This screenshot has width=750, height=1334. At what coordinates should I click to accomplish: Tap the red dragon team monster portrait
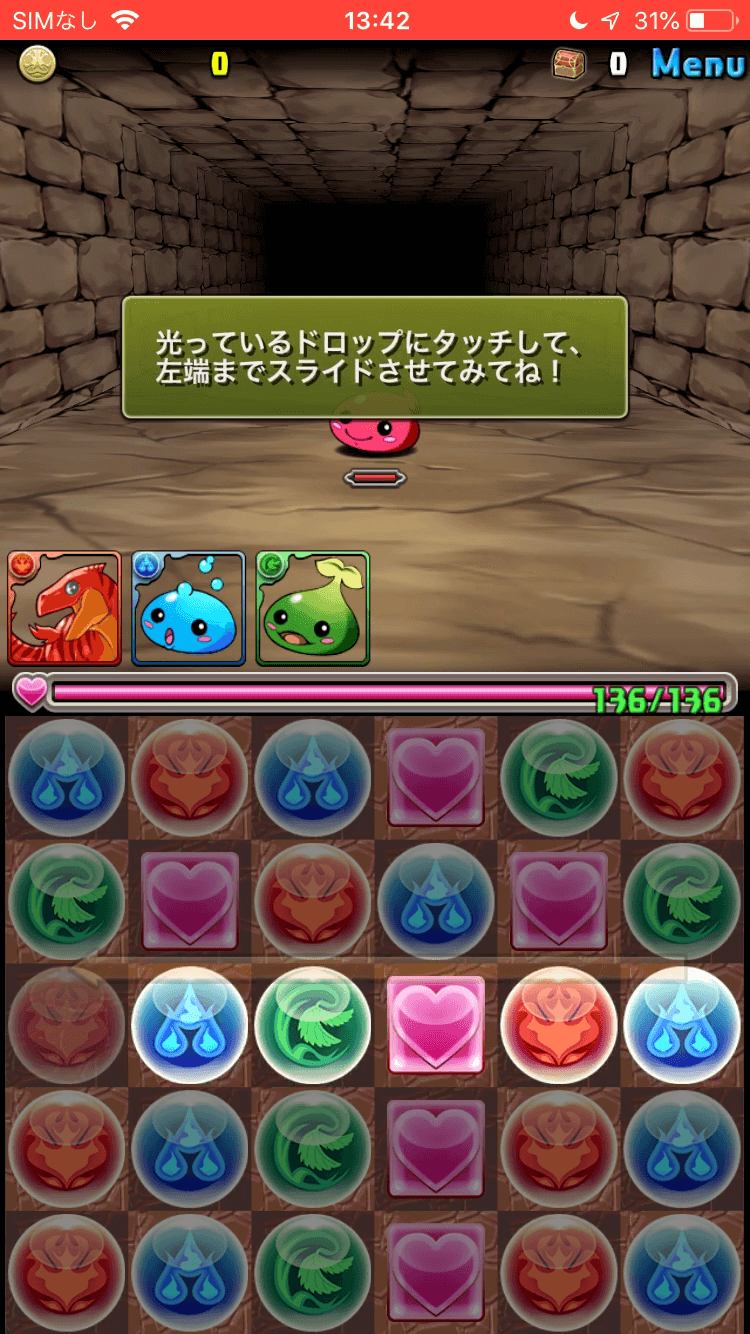pyautogui.click(x=64, y=608)
